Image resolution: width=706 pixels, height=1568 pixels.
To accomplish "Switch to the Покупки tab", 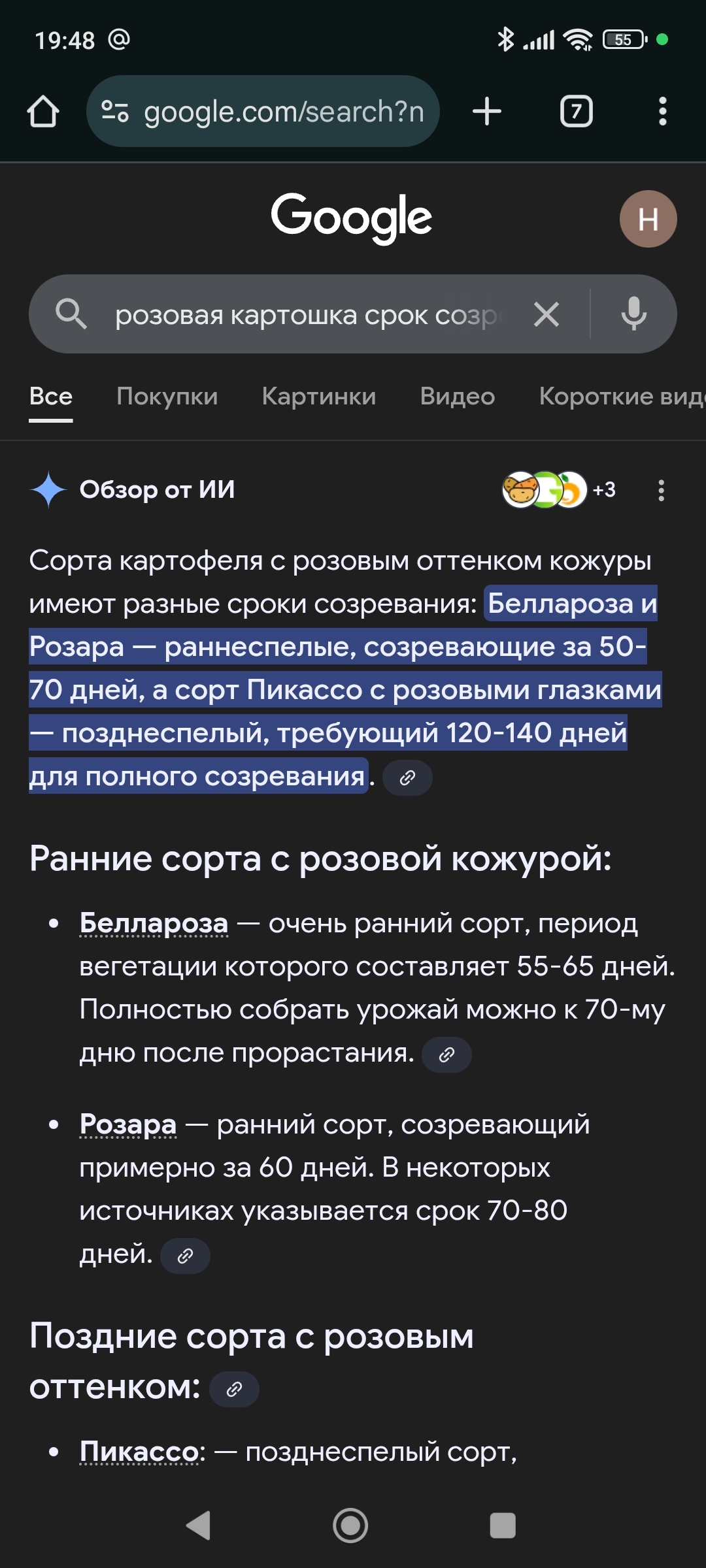I will click(167, 396).
